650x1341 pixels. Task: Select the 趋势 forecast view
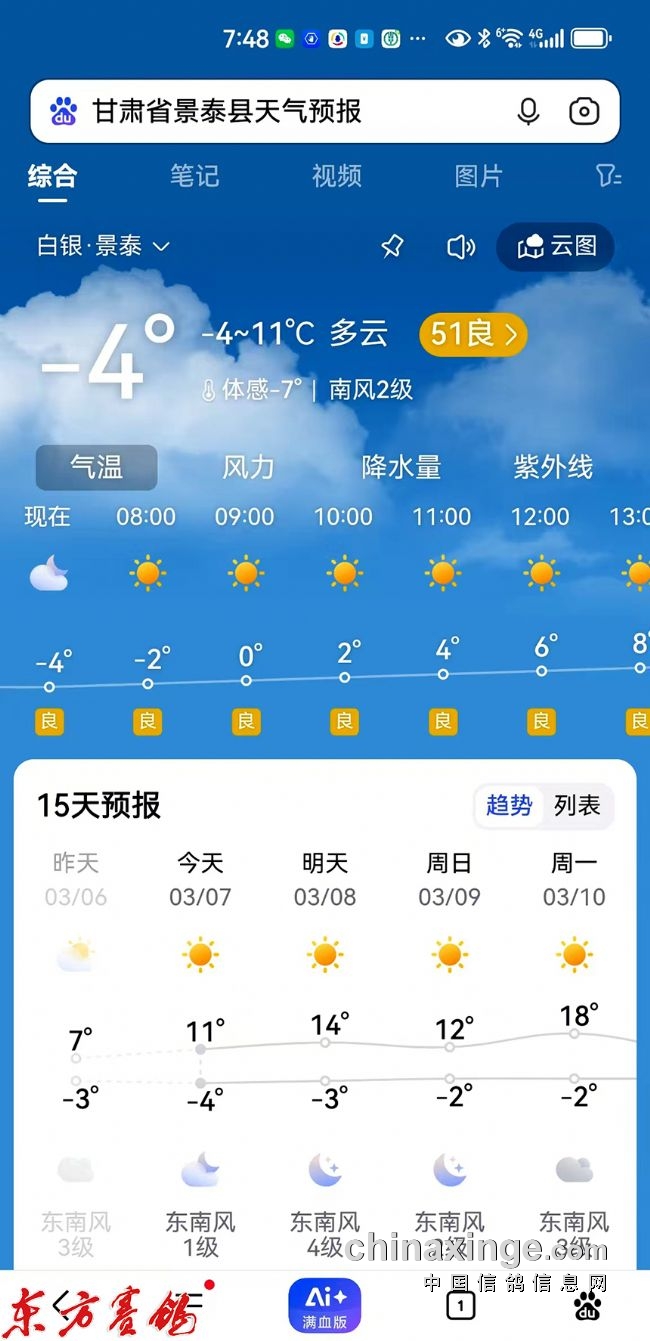pyautogui.click(x=509, y=805)
